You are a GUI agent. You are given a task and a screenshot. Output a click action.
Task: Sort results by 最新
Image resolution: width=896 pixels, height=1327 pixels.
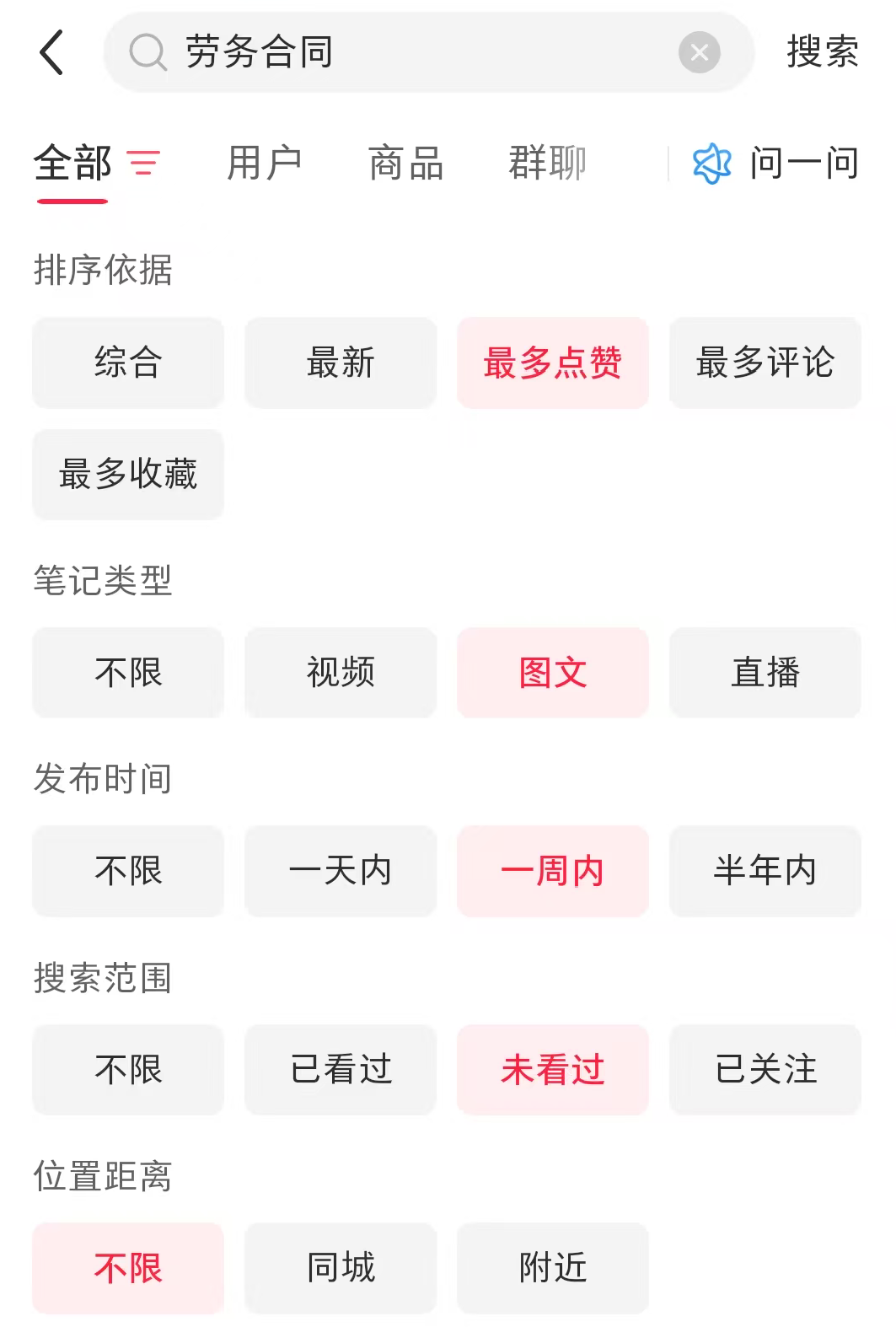(x=341, y=363)
